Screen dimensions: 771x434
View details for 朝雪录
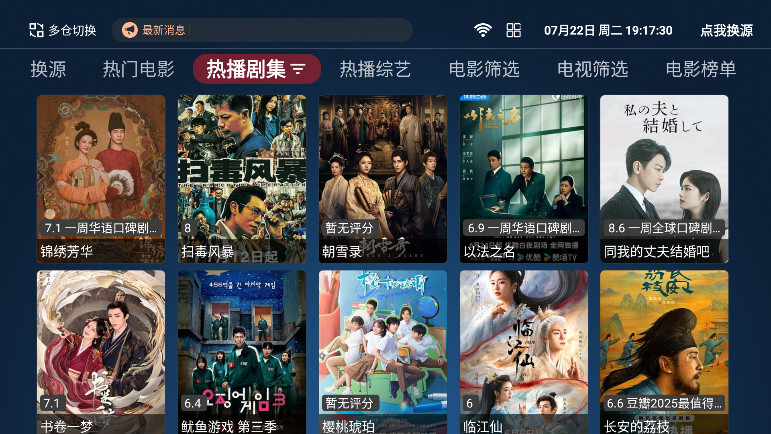(x=383, y=178)
